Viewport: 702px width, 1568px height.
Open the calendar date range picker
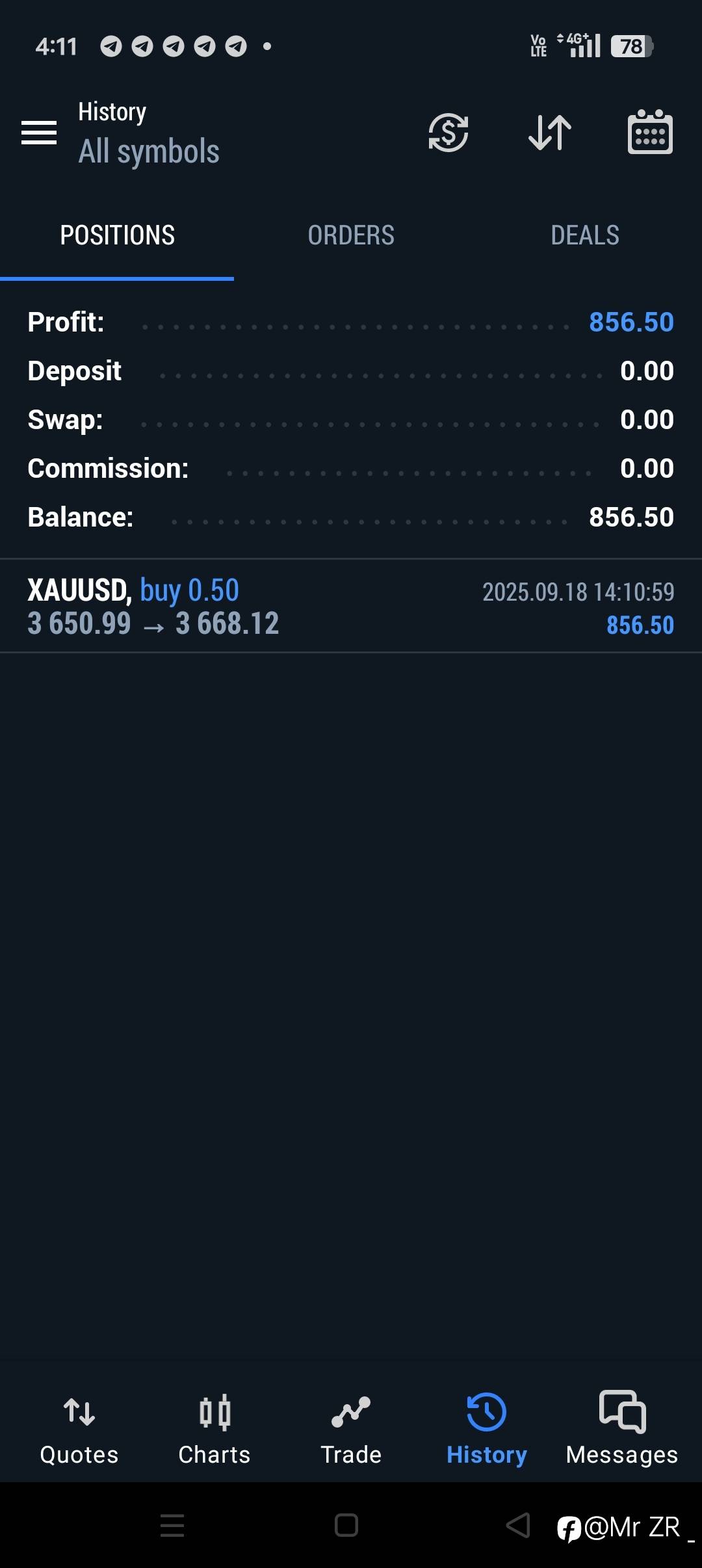tap(650, 132)
